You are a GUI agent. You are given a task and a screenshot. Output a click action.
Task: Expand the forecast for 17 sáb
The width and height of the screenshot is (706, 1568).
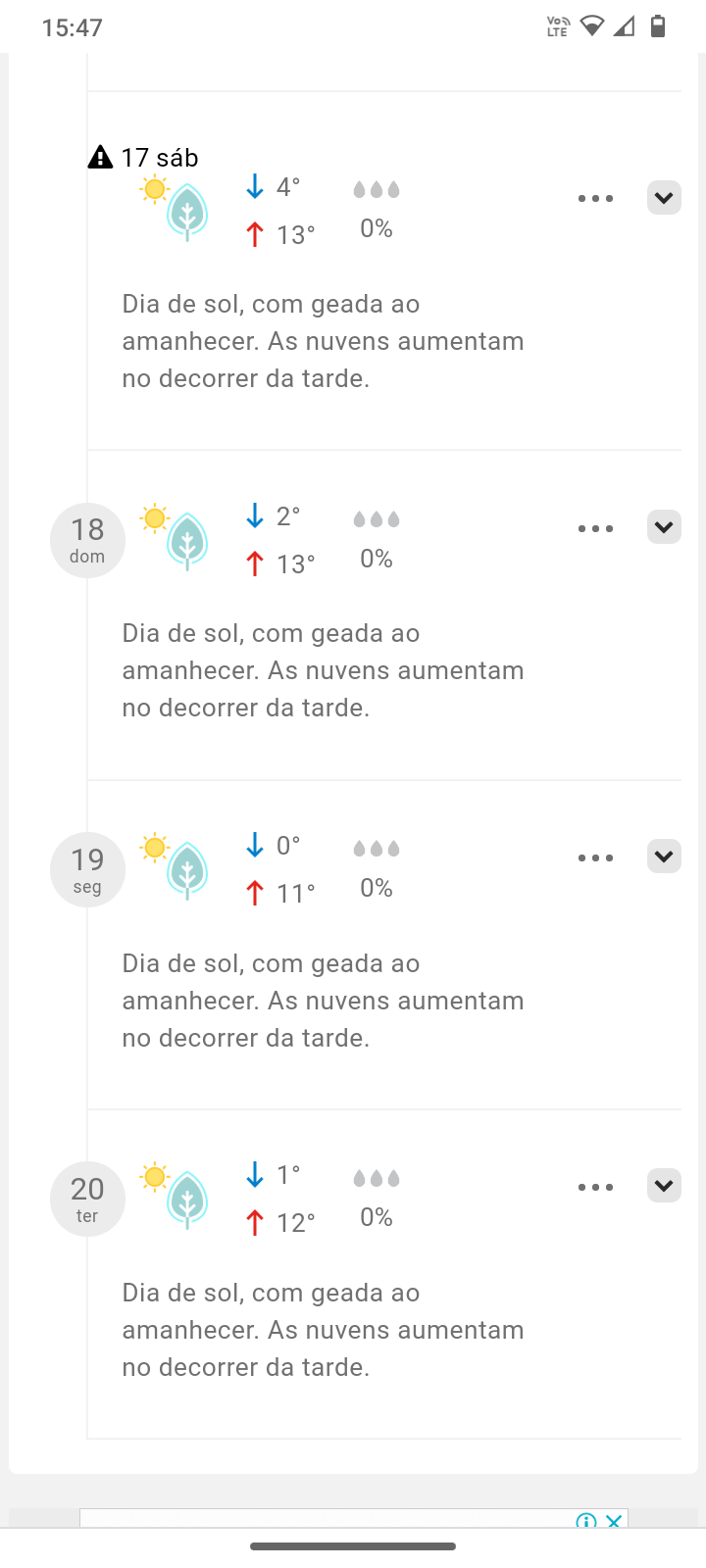click(664, 198)
